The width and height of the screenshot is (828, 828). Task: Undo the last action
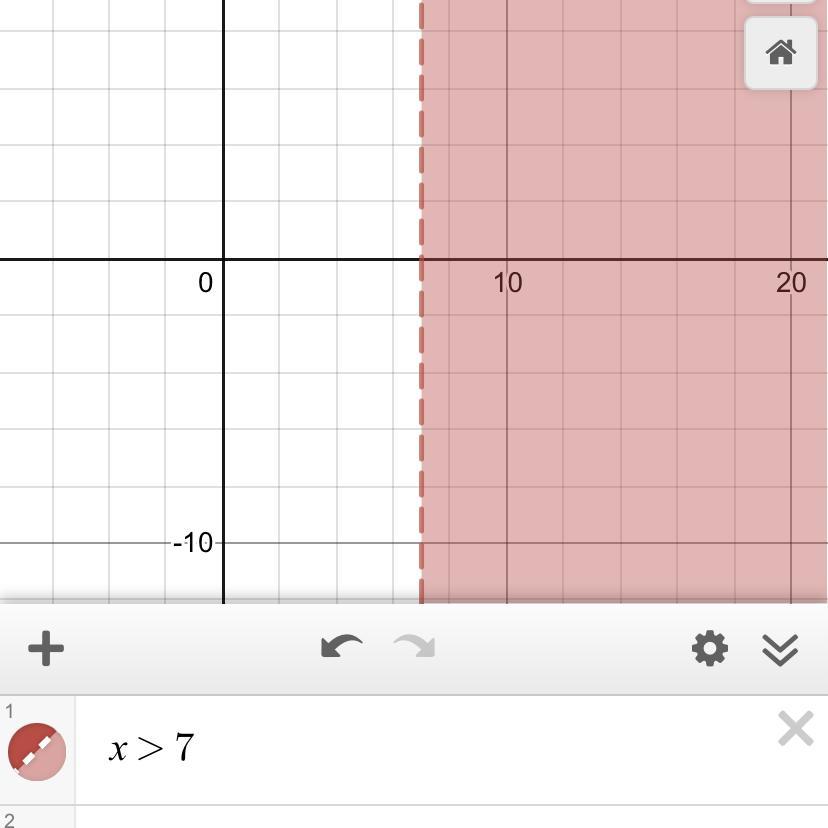341,647
